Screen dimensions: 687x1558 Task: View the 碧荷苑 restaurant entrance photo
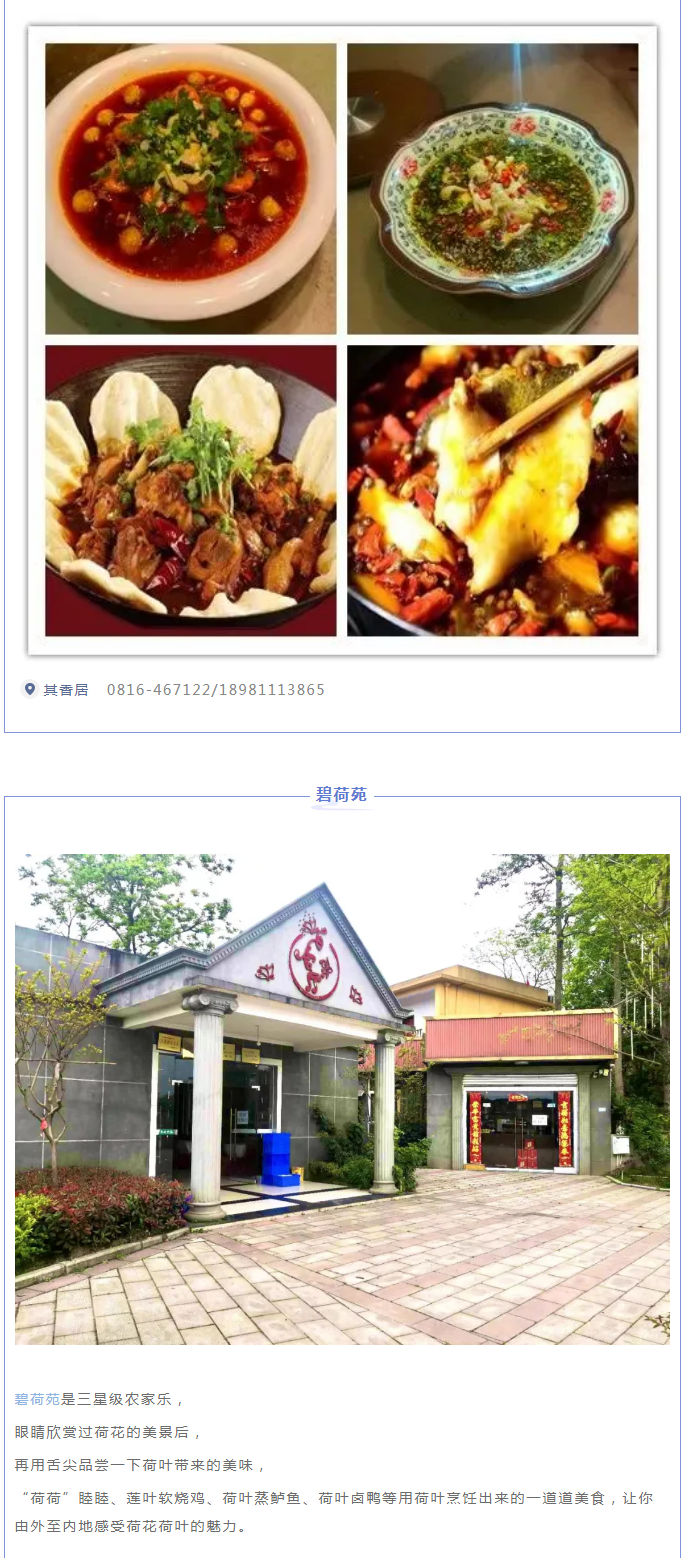pyautogui.click(x=342, y=1098)
